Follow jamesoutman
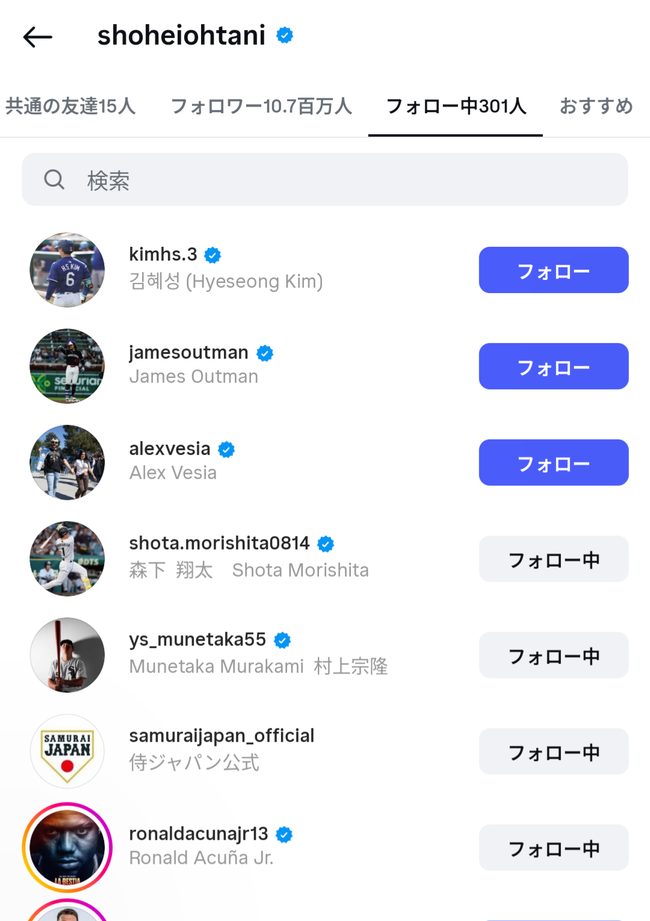This screenshot has height=921, width=650. (553, 367)
